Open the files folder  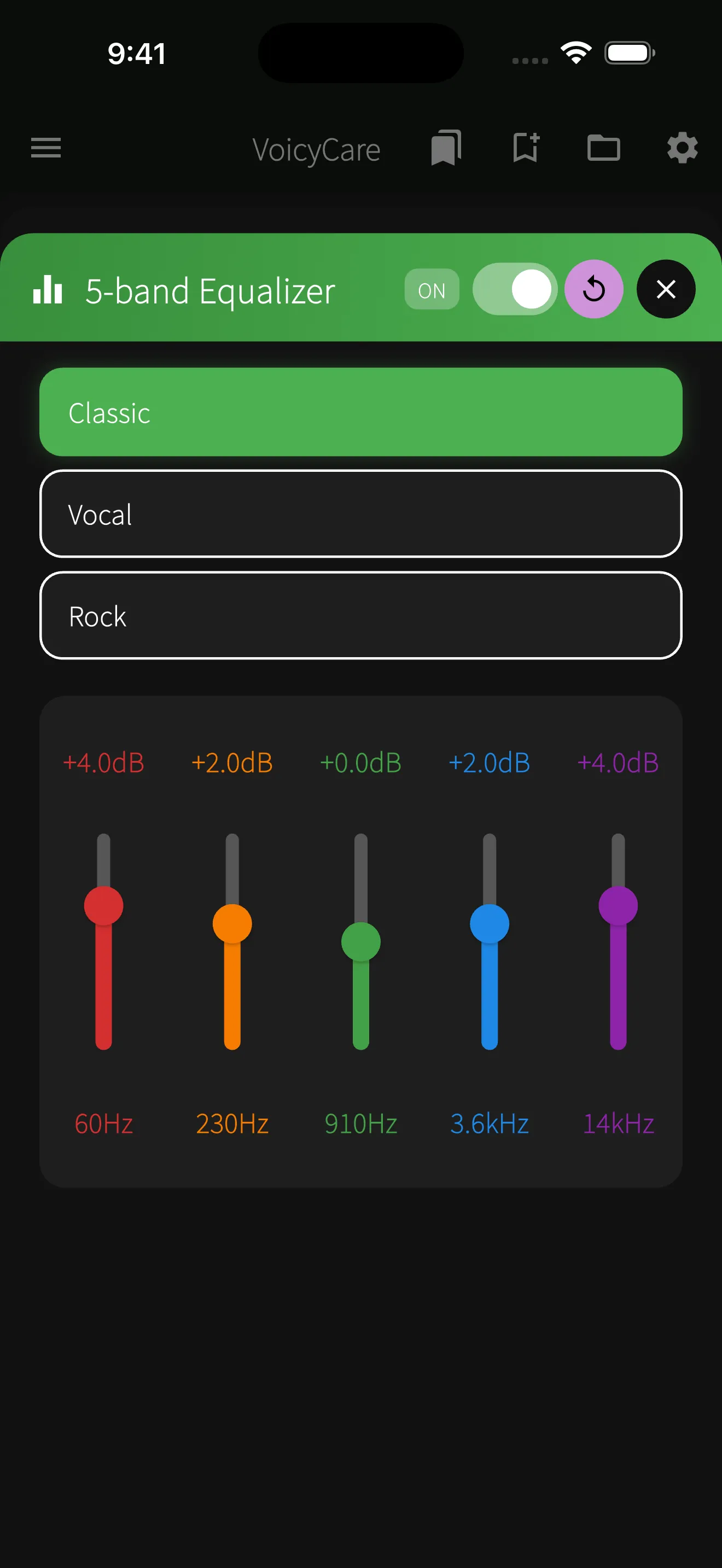click(x=604, y=149)
